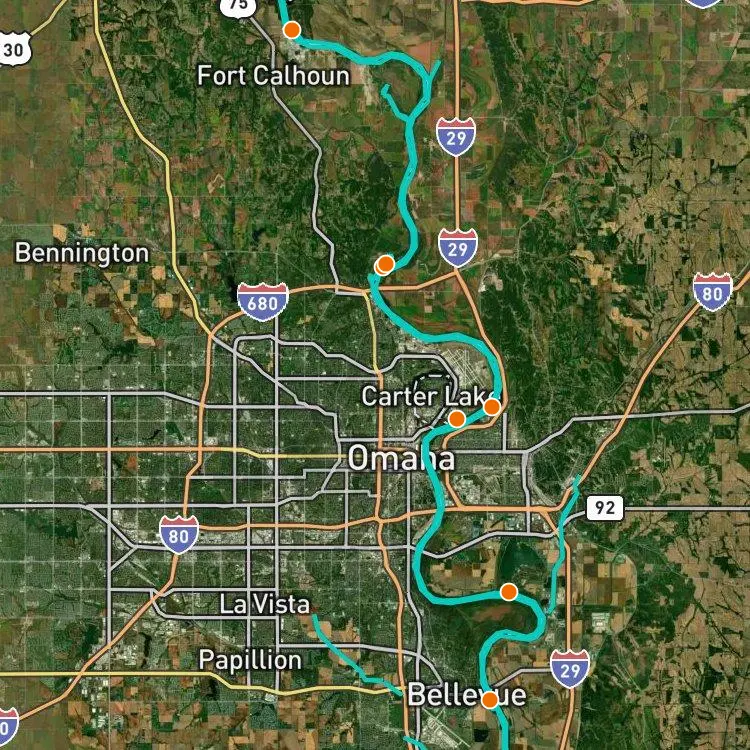The width and height of the screenshot is (750, 750).
Task: Select the orange marker above Fort Calhoun
Action: (x=292, y=30)
